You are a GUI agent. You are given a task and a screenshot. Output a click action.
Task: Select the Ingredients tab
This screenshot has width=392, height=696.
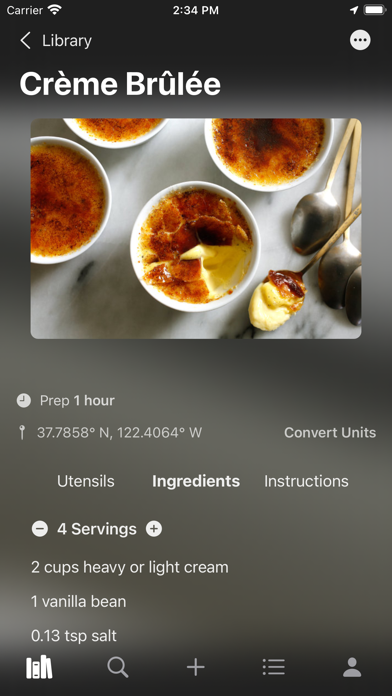[x=196, y=481]
